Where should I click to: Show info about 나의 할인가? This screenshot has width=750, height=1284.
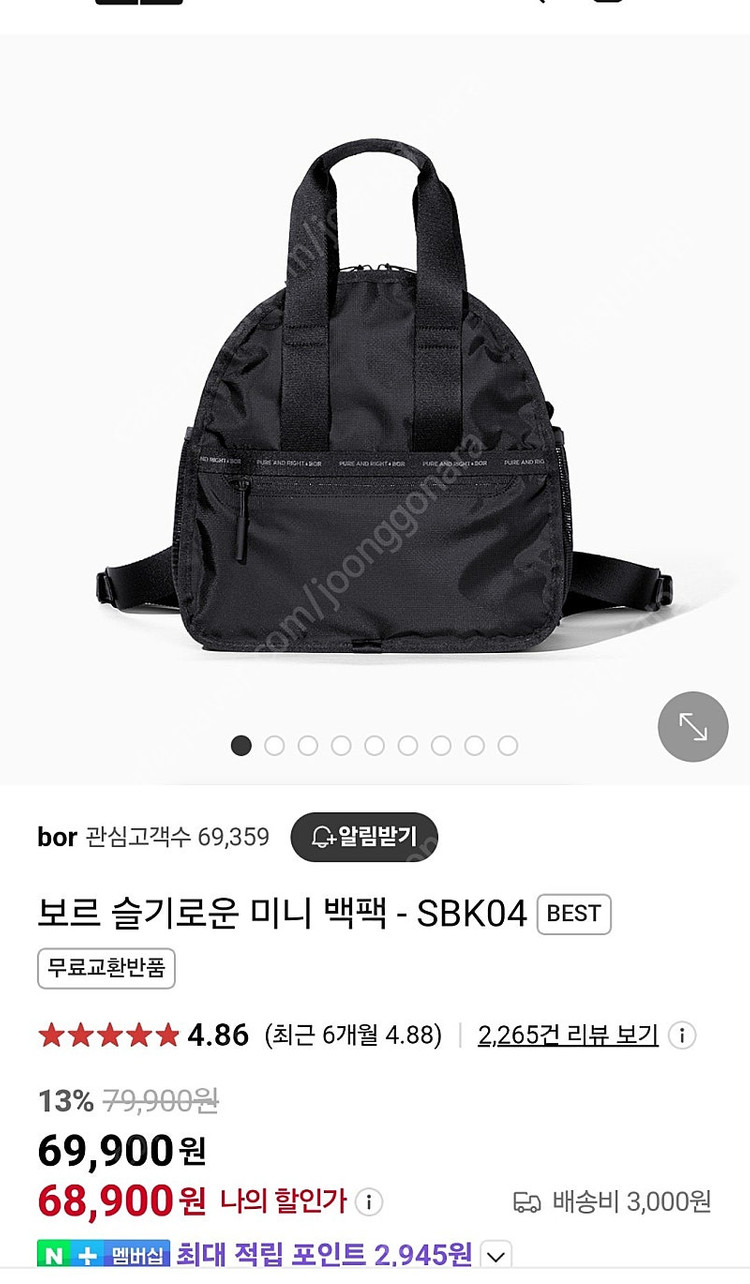(369, 1201)
